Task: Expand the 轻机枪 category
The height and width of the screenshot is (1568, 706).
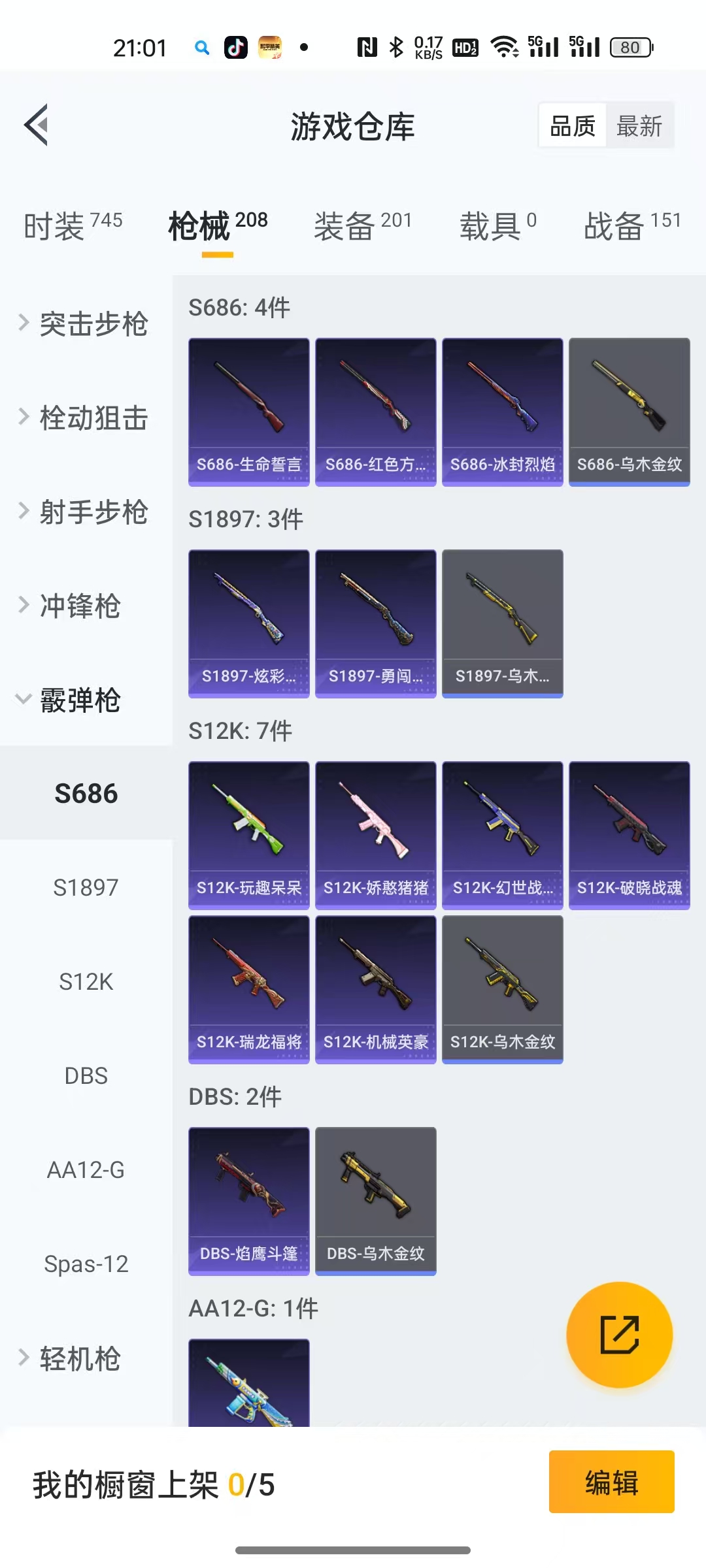Action: [x=72, y=1359]
